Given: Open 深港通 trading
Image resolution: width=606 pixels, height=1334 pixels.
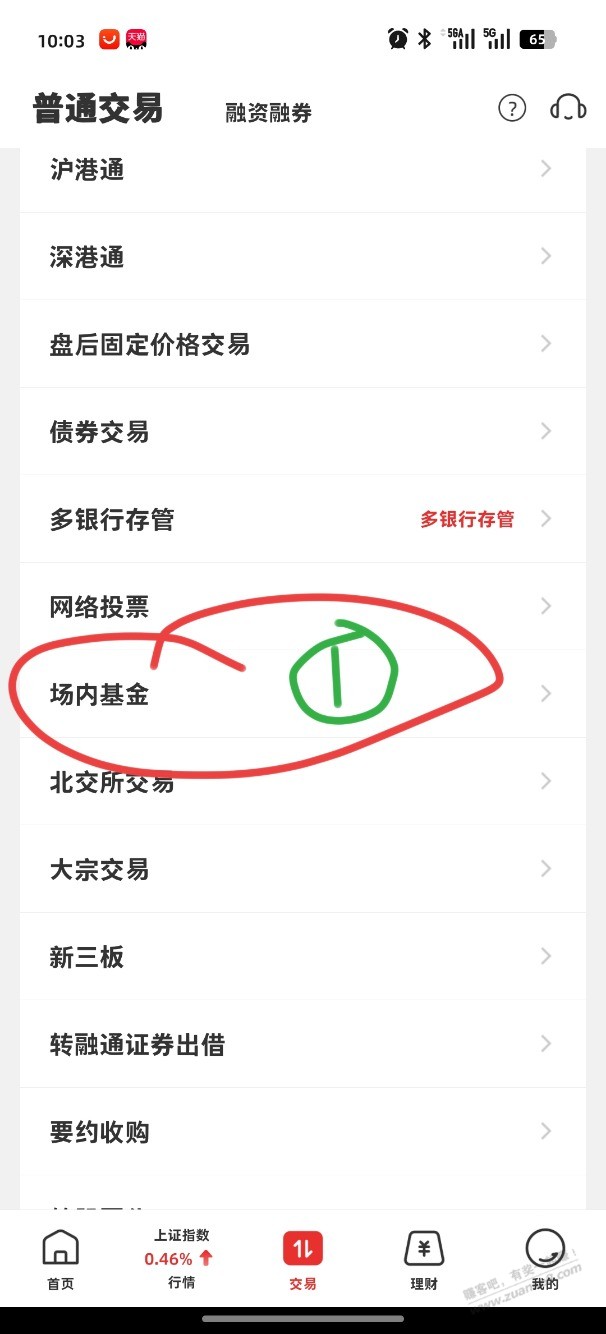Looking at the screenshot, I should (x=300, y=257).
